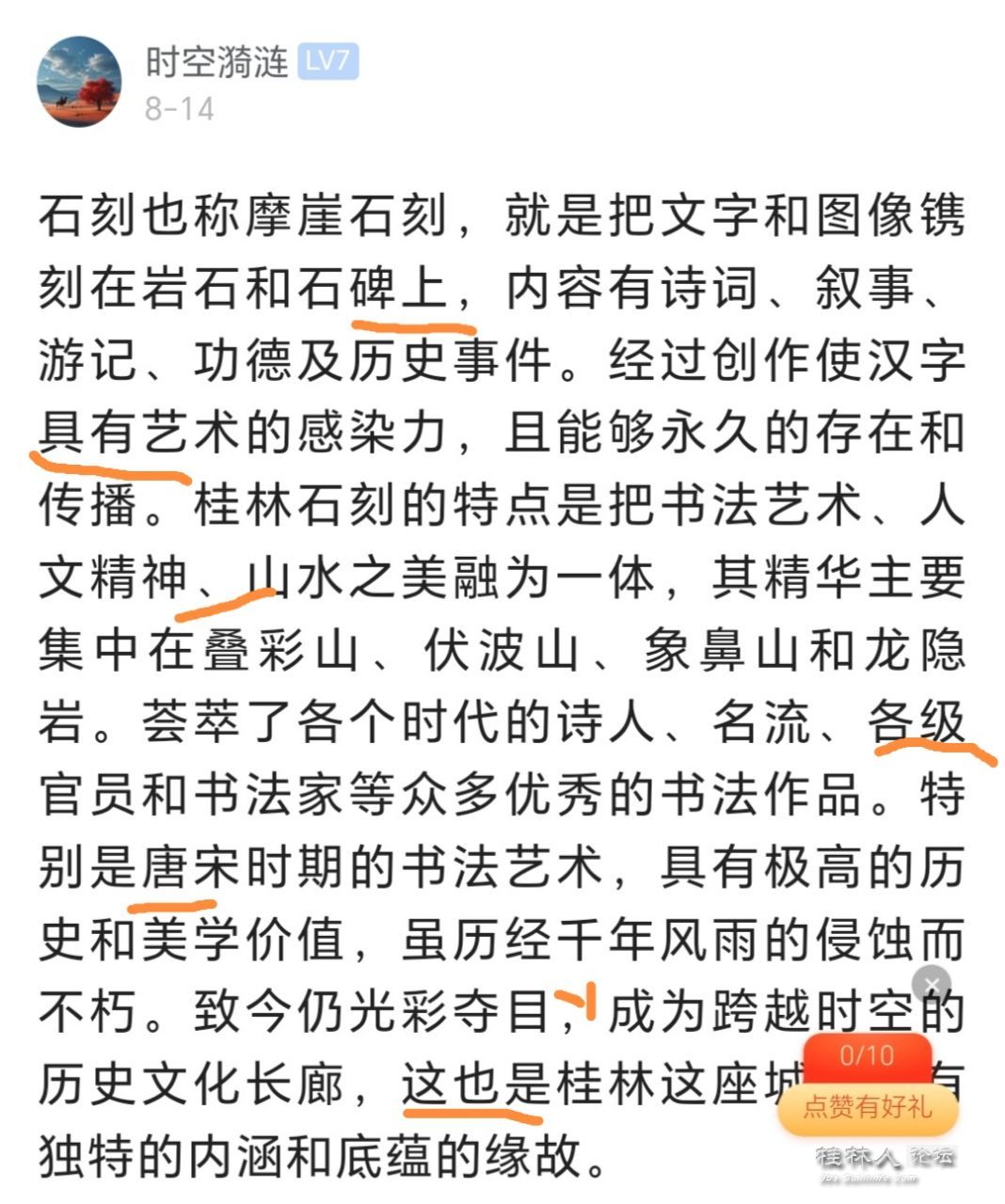Dismiss the floating 点赞有好礼 widget
Screen dimensions: 1005x1204
932,986
